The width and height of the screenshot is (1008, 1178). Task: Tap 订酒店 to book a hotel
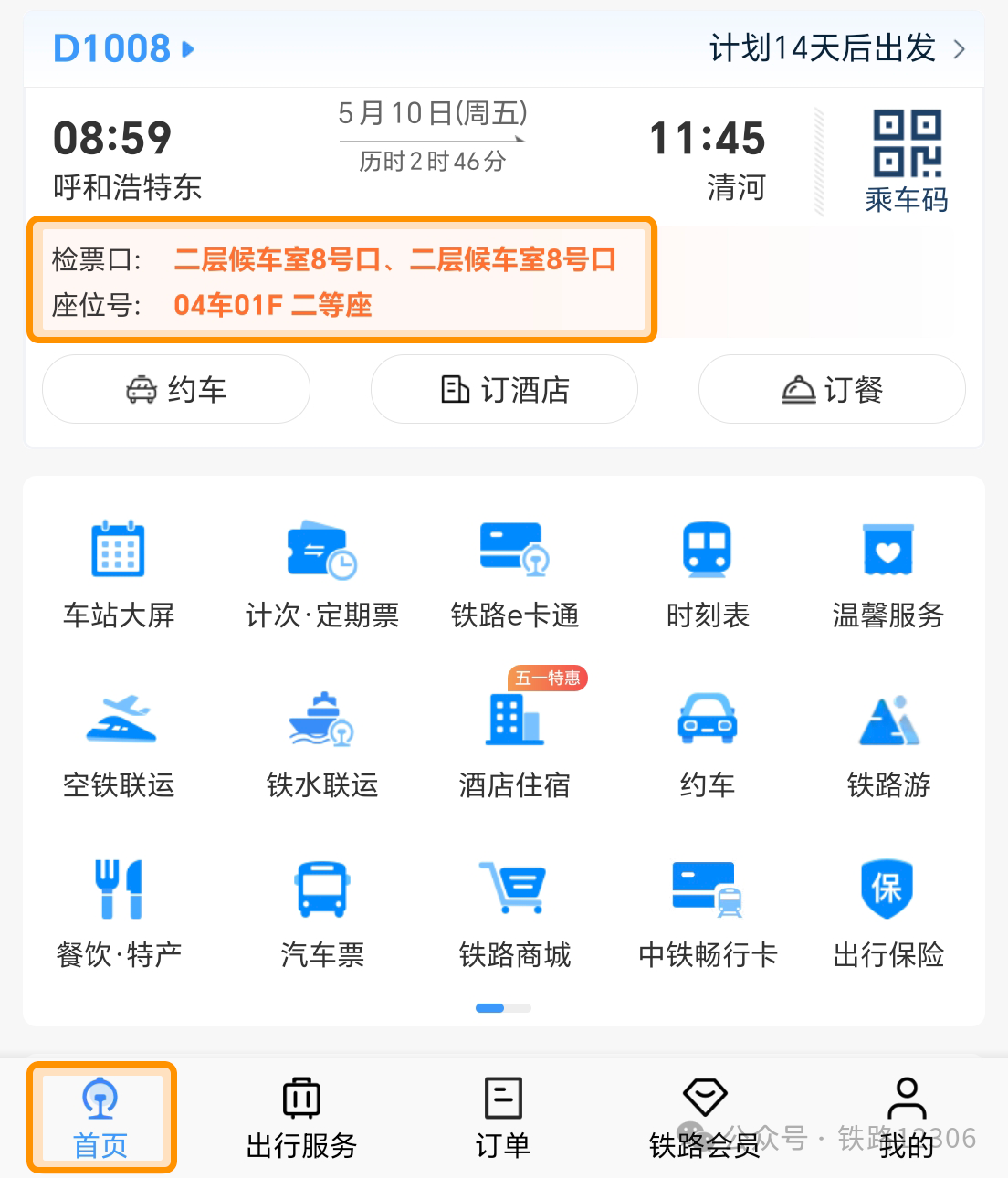504,390
